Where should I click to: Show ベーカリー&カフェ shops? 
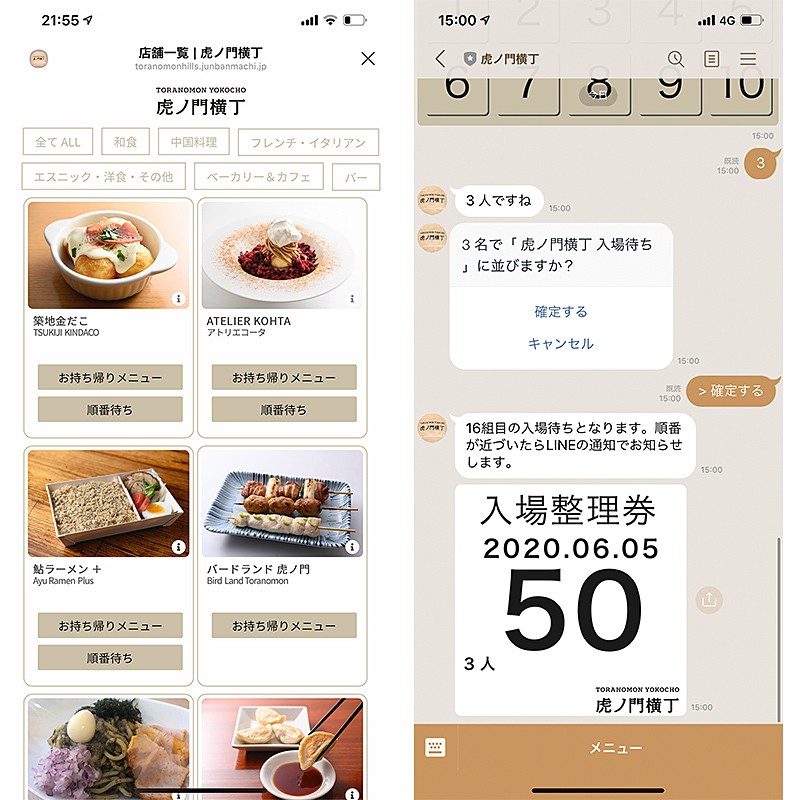point(259,177)
